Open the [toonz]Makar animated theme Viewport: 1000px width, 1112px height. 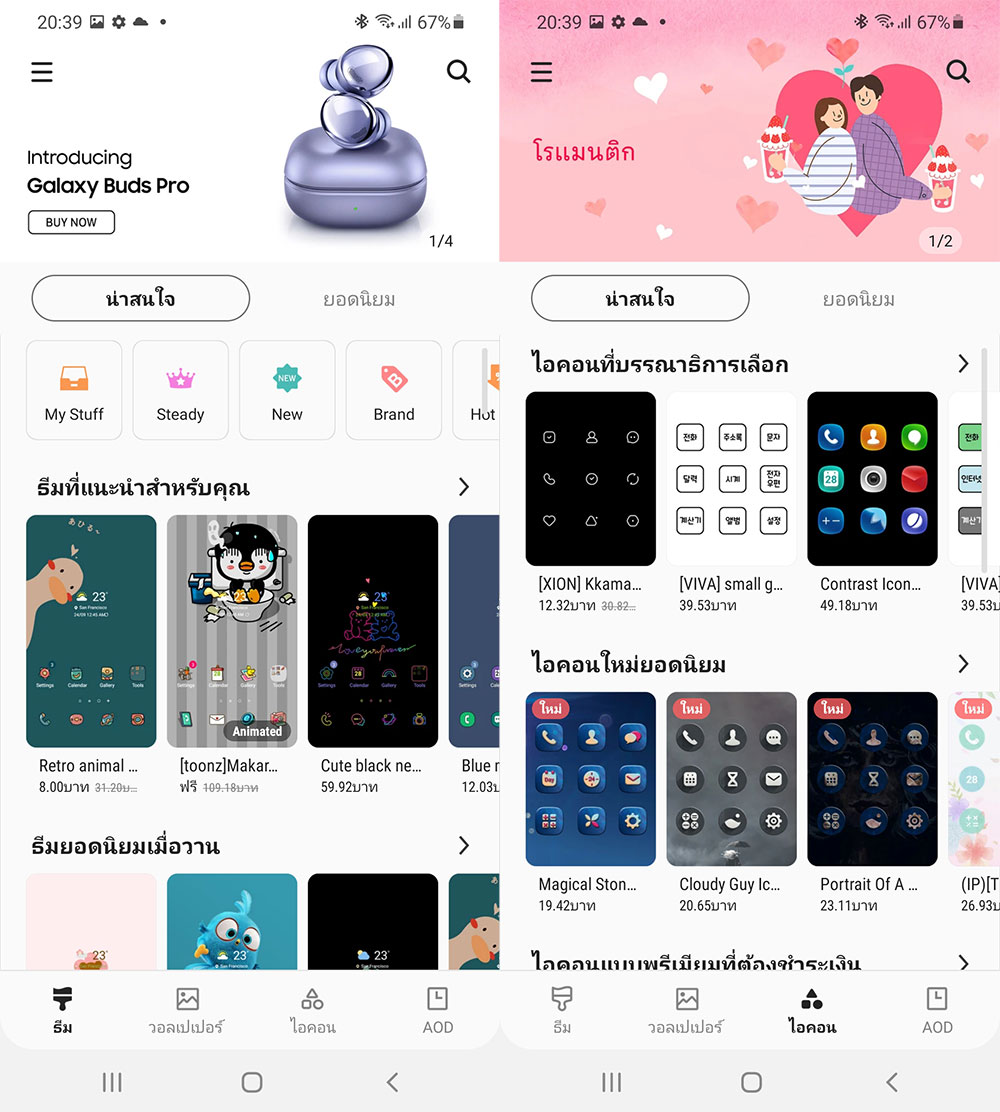click(x=232, y=631)
